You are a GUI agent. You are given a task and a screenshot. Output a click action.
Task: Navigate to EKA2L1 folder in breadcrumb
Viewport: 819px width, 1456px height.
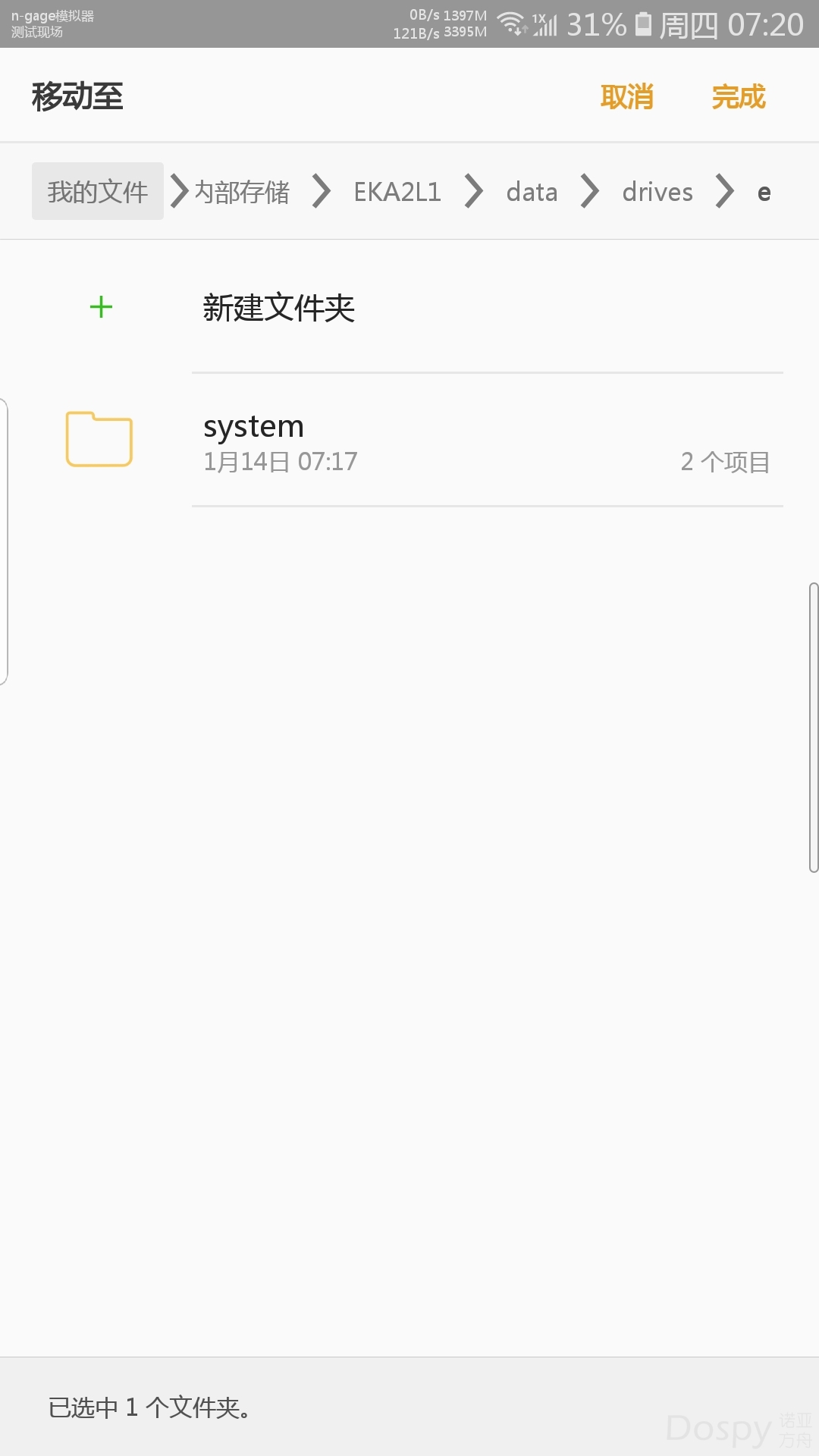[397, 192]
